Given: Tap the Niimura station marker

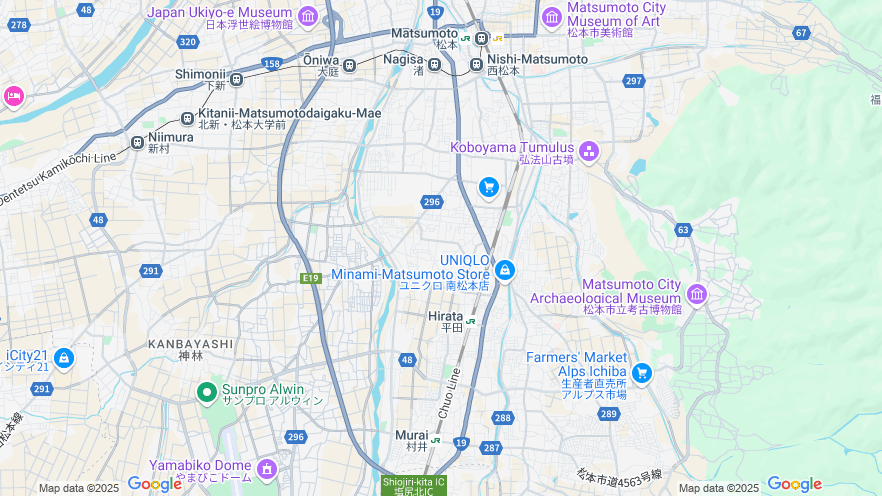Looking at the screenshot, I should click(x=137, y=143).
